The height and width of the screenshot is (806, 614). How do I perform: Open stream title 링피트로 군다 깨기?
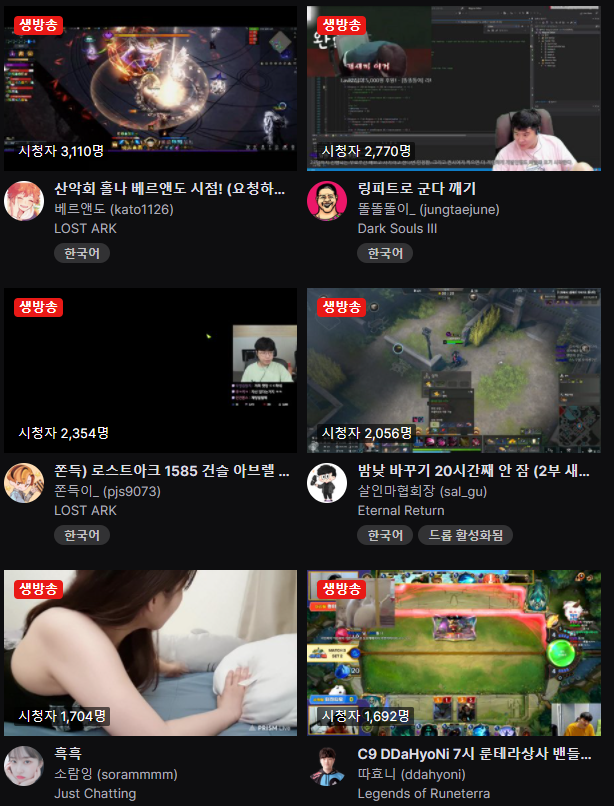(417, 188)
